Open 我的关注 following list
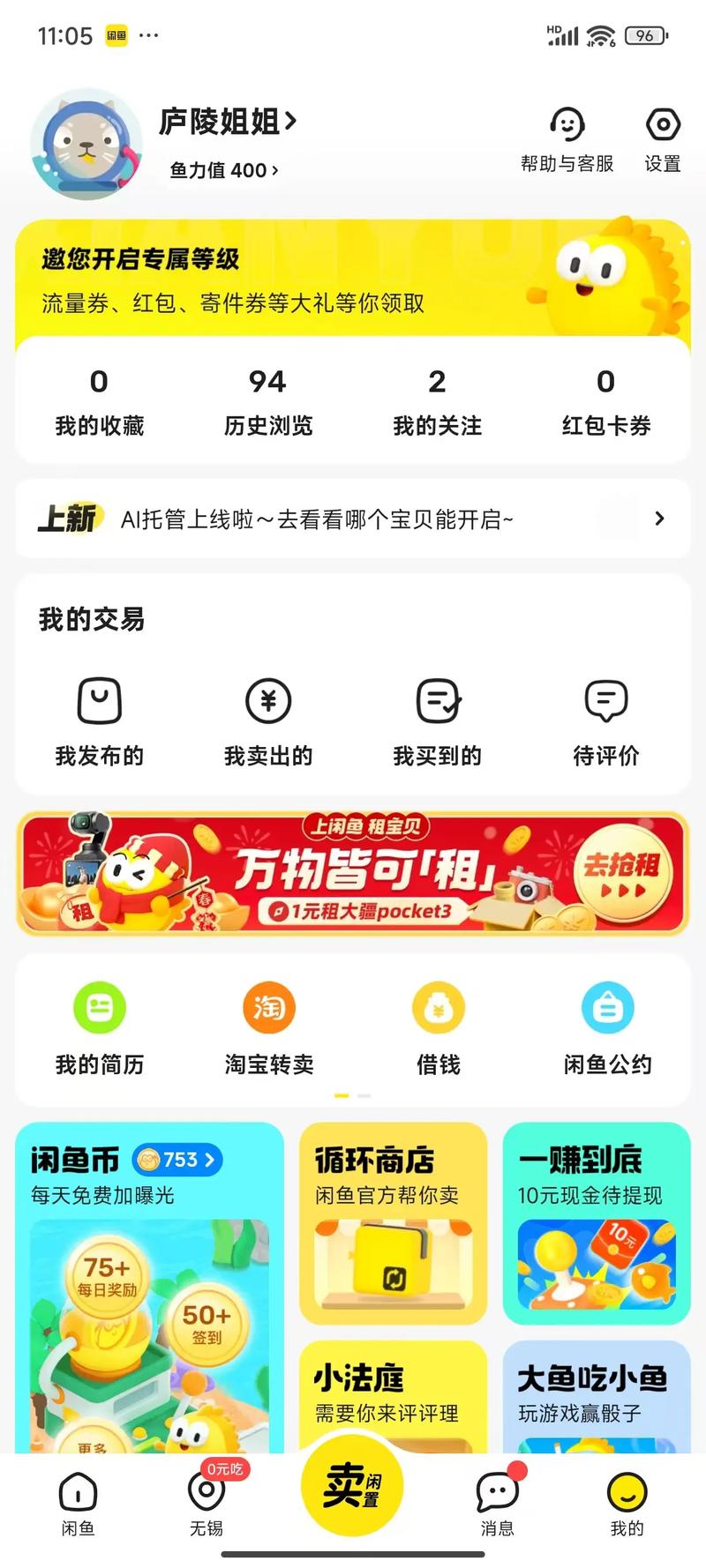This screenshot has width=706, height=1568. tap(437, 401)
